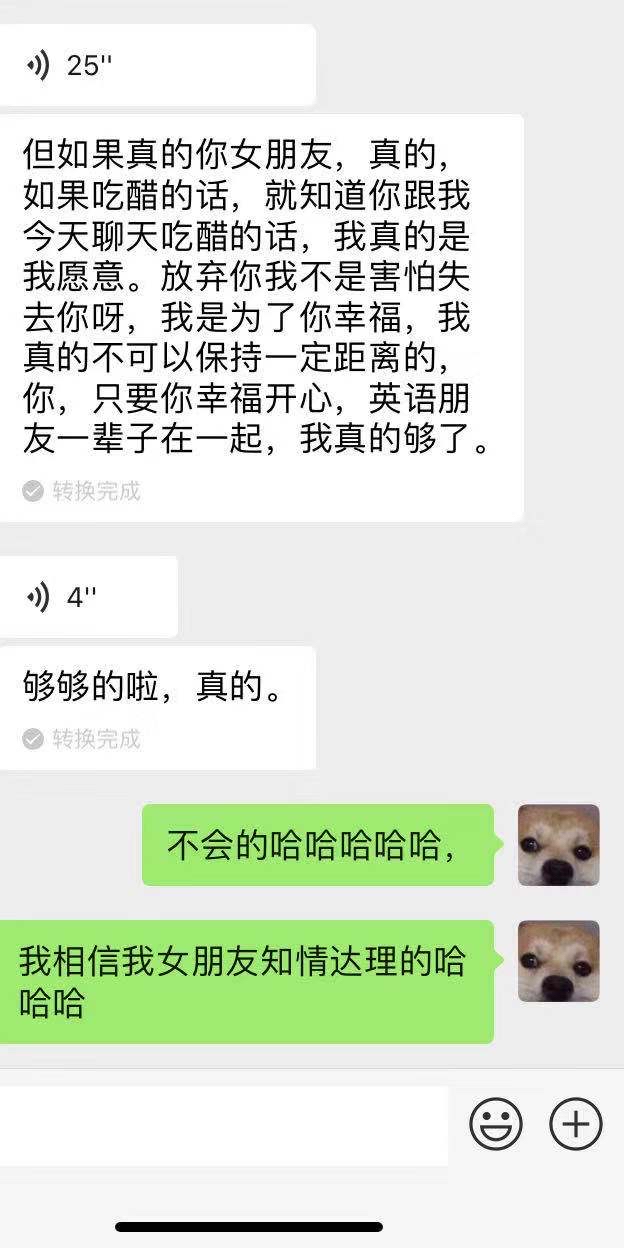Play the 25-second voice message
The image size is (624, 1248).
pos(150,66)
